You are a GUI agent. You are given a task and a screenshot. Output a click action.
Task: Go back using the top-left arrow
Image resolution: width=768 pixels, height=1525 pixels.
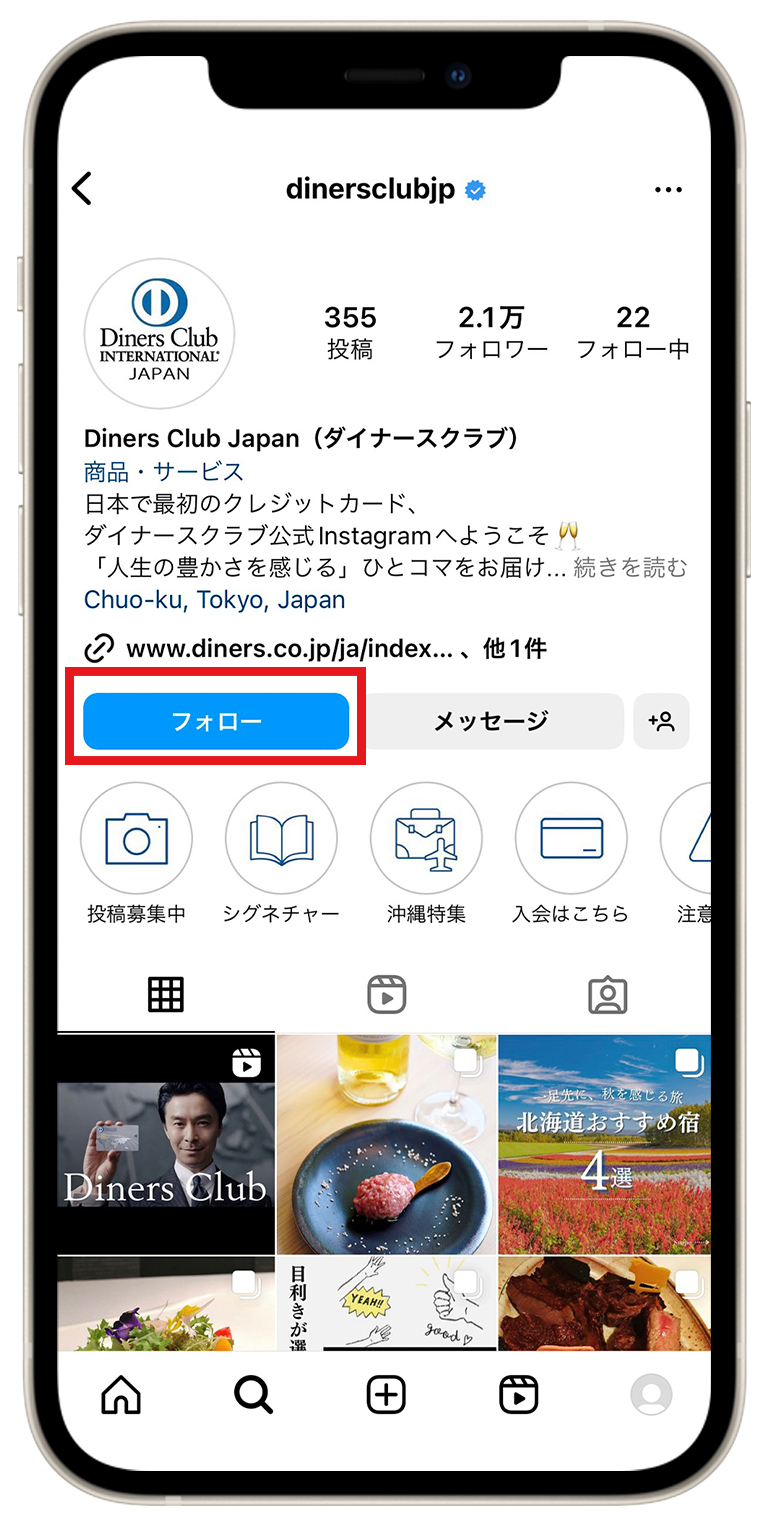pos(83,188)
